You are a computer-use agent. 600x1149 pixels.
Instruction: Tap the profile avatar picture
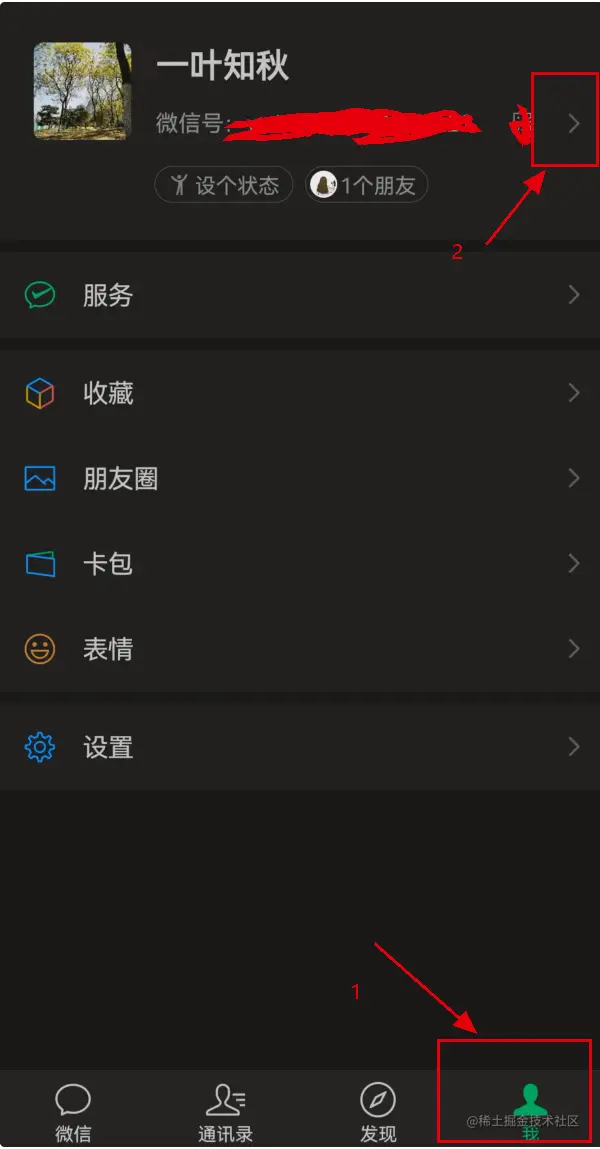coord(82,91)
